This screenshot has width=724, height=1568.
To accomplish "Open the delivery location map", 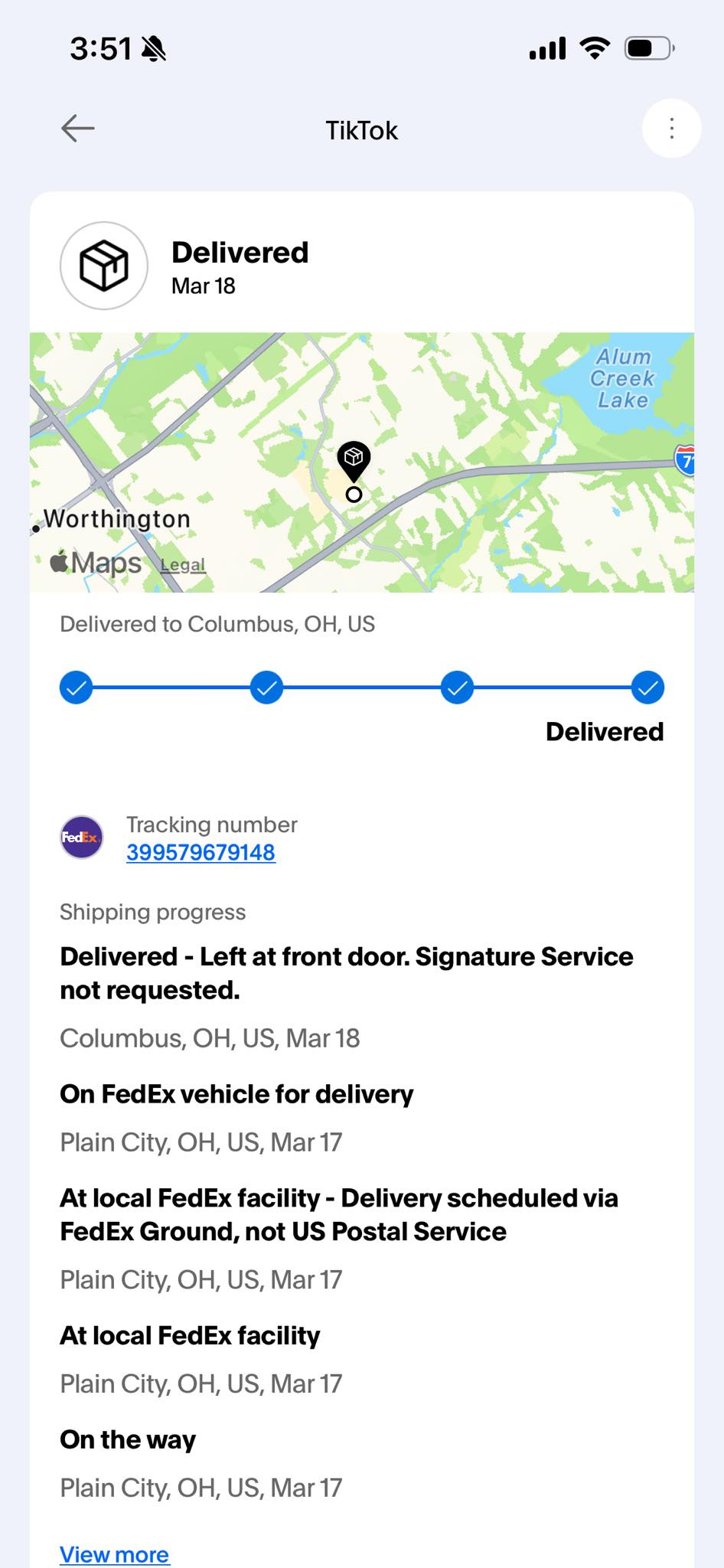I will click(x=362, y=462).
